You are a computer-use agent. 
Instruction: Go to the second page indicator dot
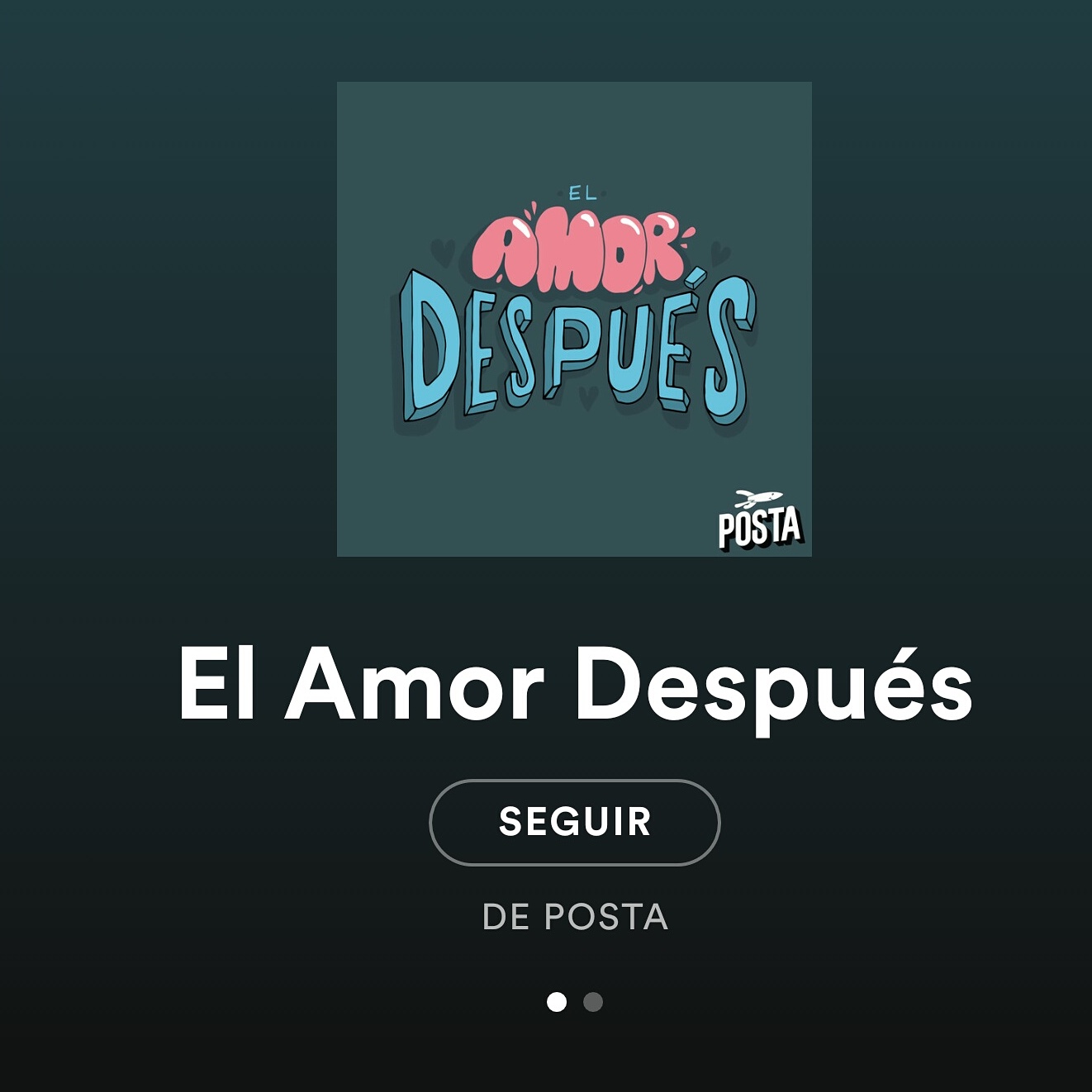(593, 1002)
